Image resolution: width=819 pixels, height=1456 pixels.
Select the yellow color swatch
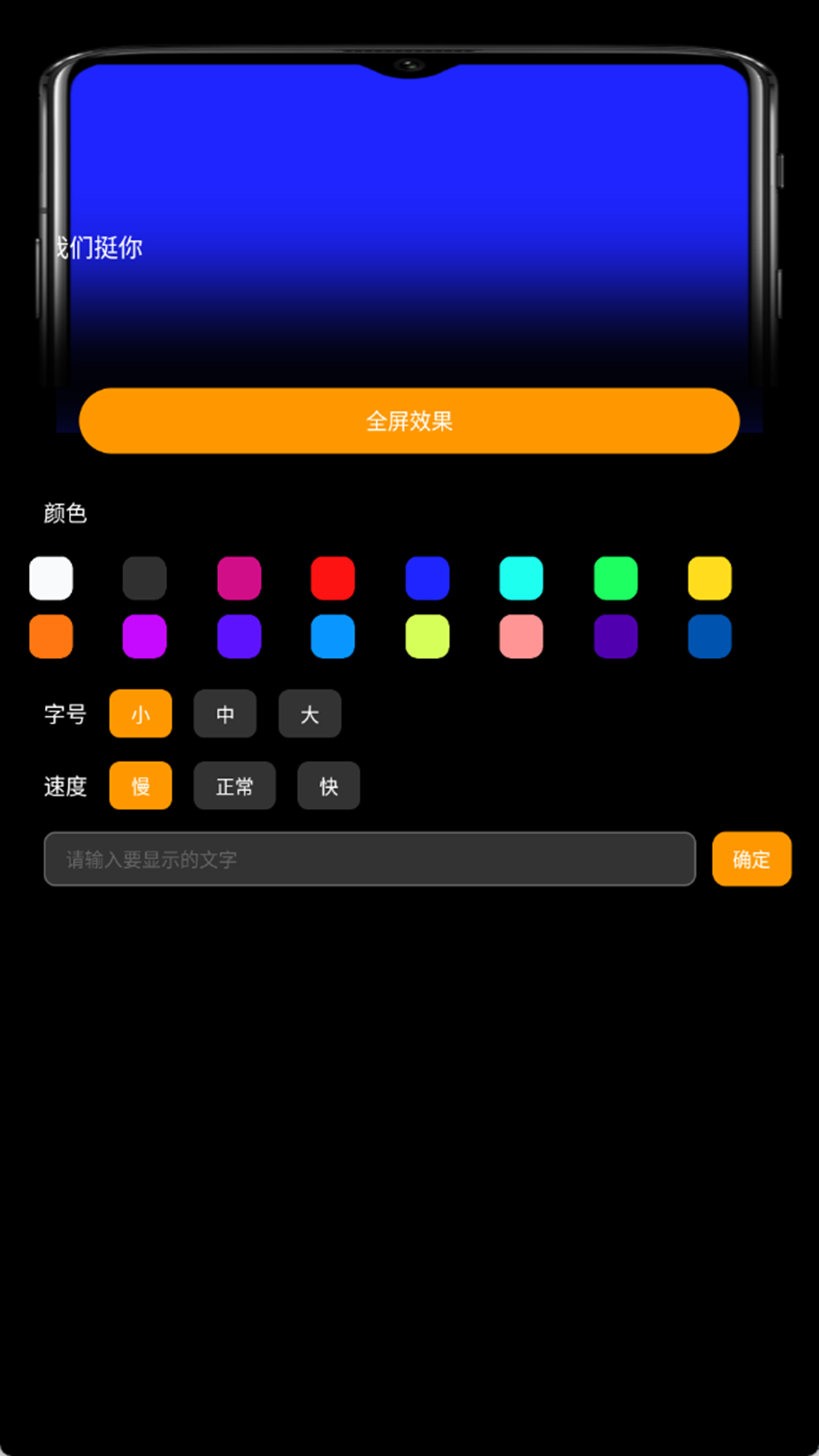click(x=710, y=578)
